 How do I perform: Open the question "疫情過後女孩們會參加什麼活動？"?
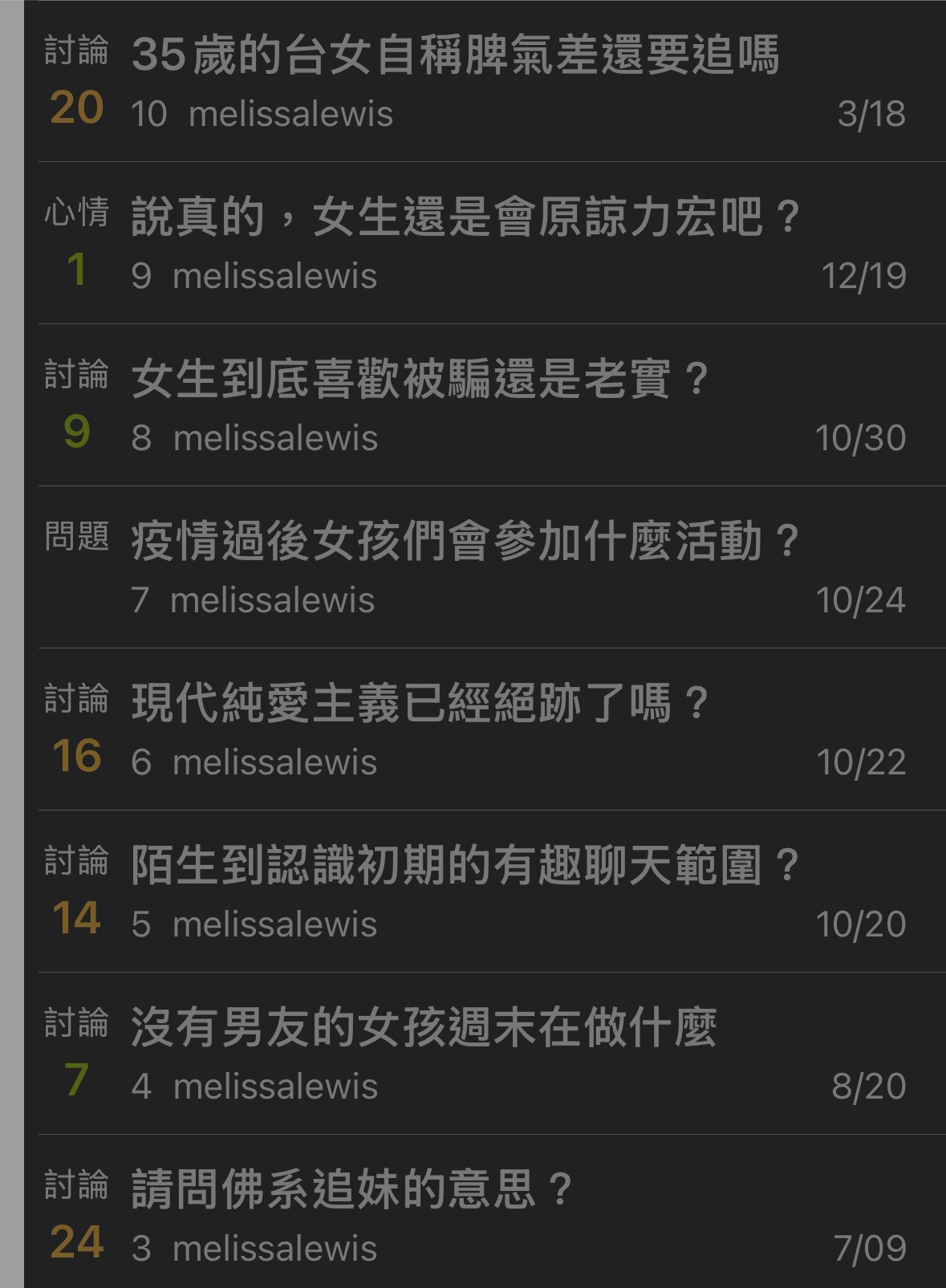click(465, 542)
